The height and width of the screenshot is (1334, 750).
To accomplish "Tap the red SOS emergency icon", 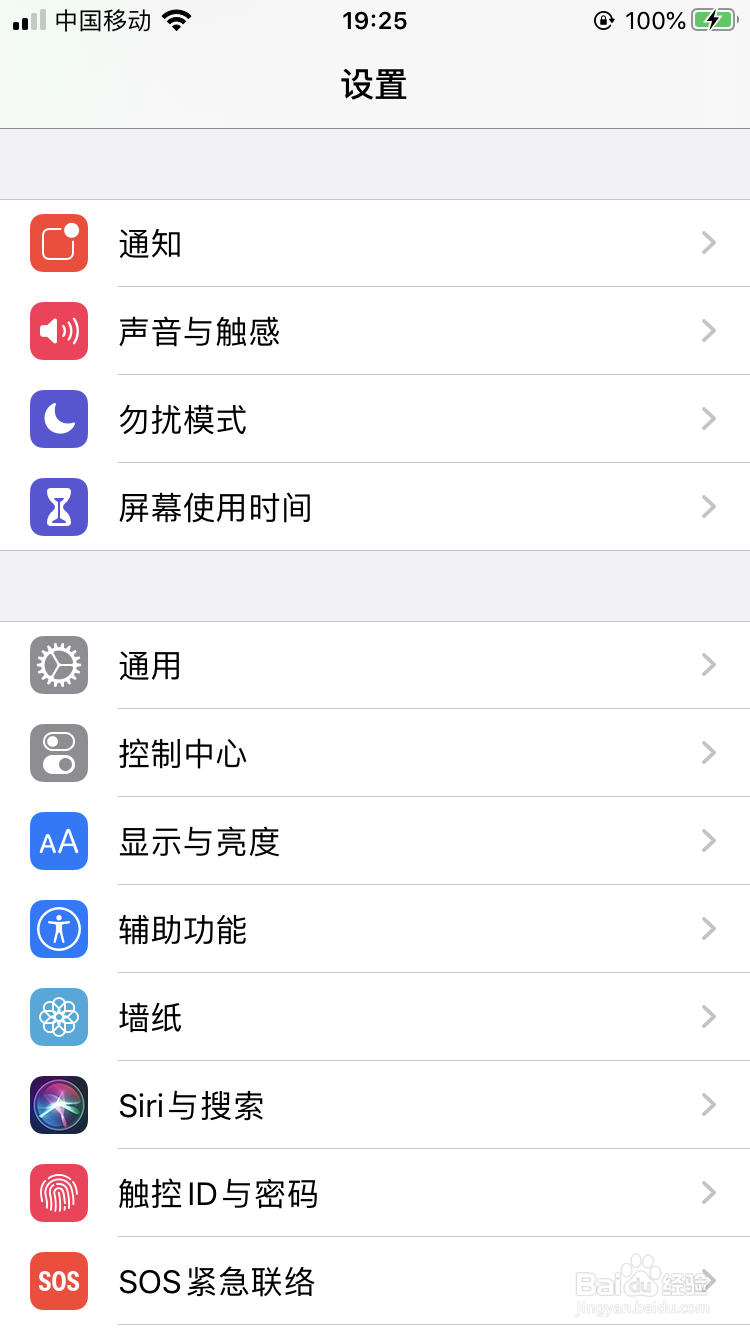I will [x=58, y=1281].
